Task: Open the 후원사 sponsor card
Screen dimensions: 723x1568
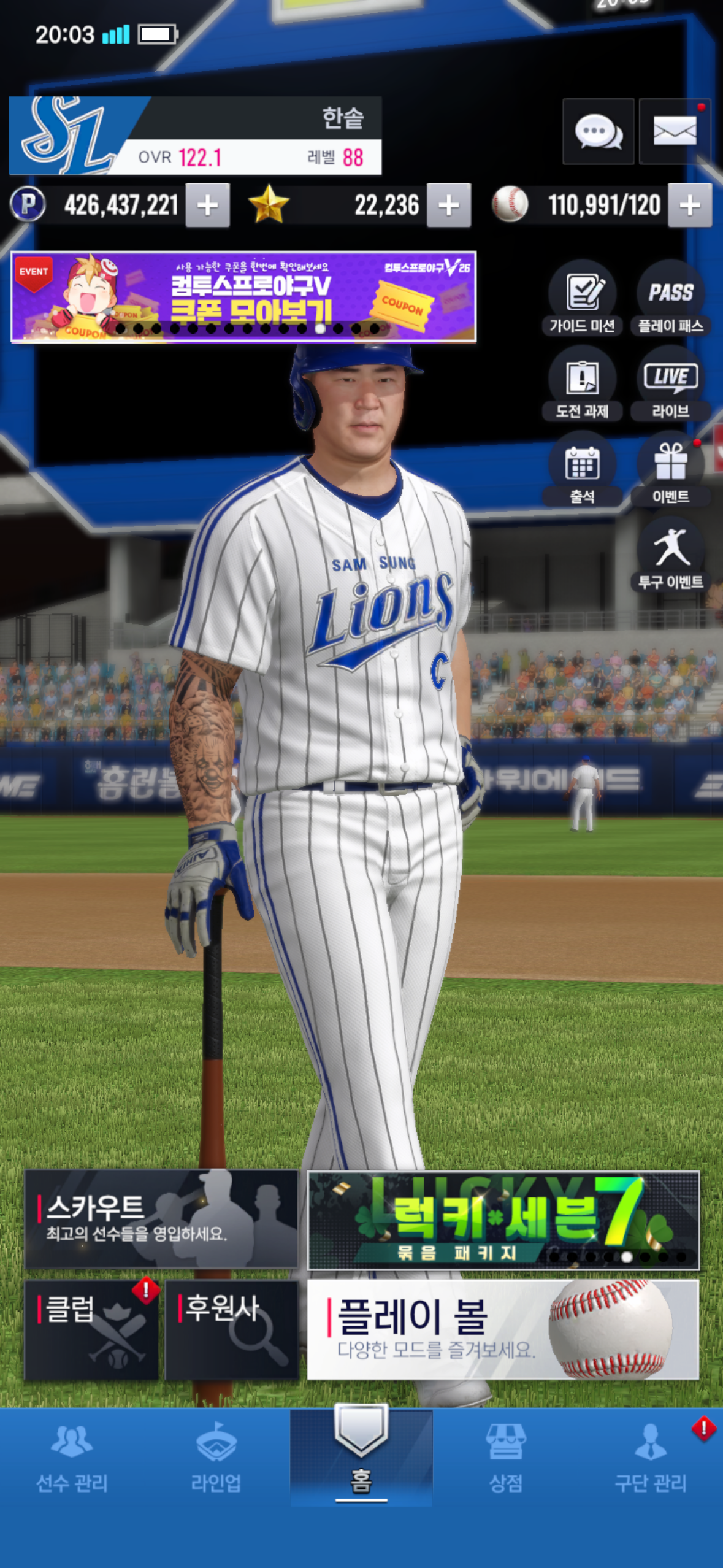Action: tap(231, 1329)
